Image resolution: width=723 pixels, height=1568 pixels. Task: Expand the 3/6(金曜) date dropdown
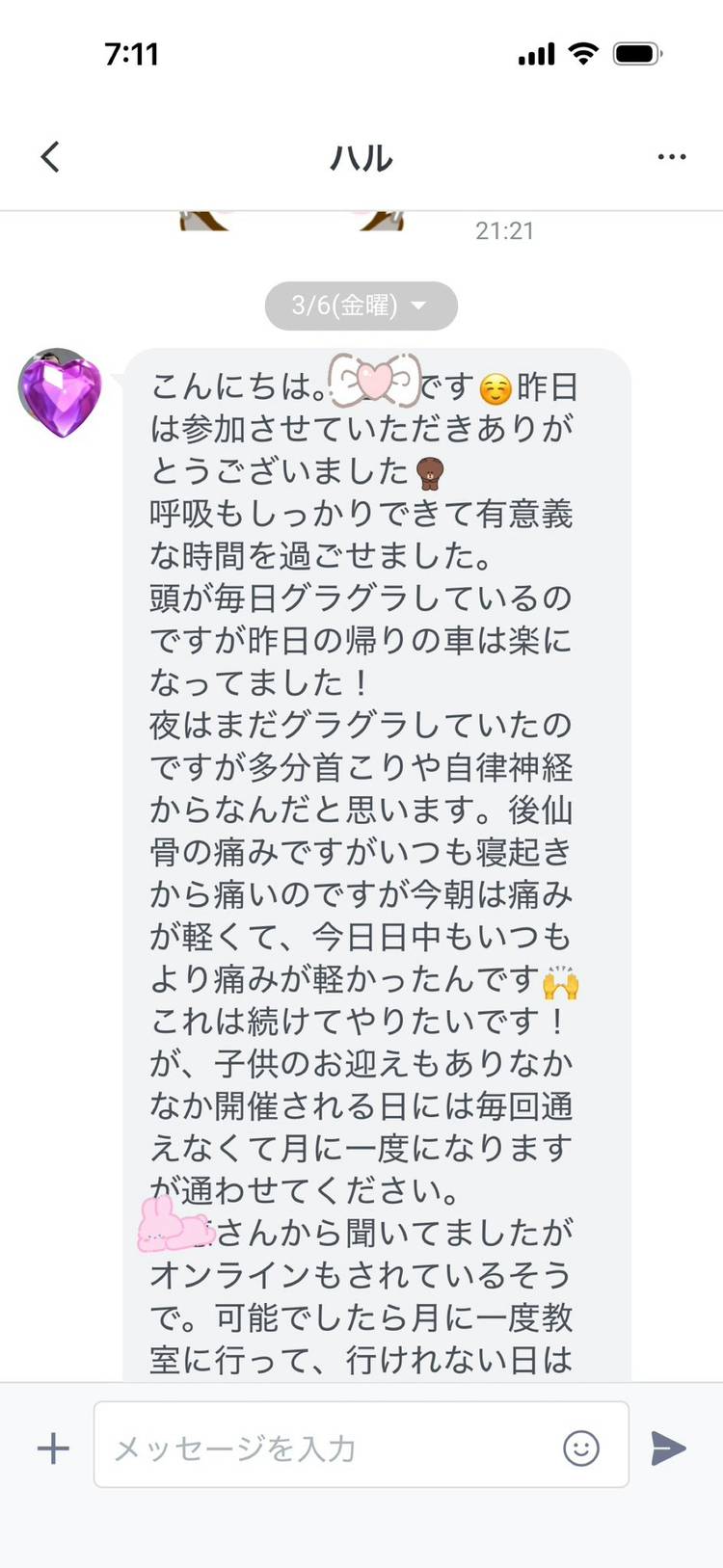click(x=361, y=306)
